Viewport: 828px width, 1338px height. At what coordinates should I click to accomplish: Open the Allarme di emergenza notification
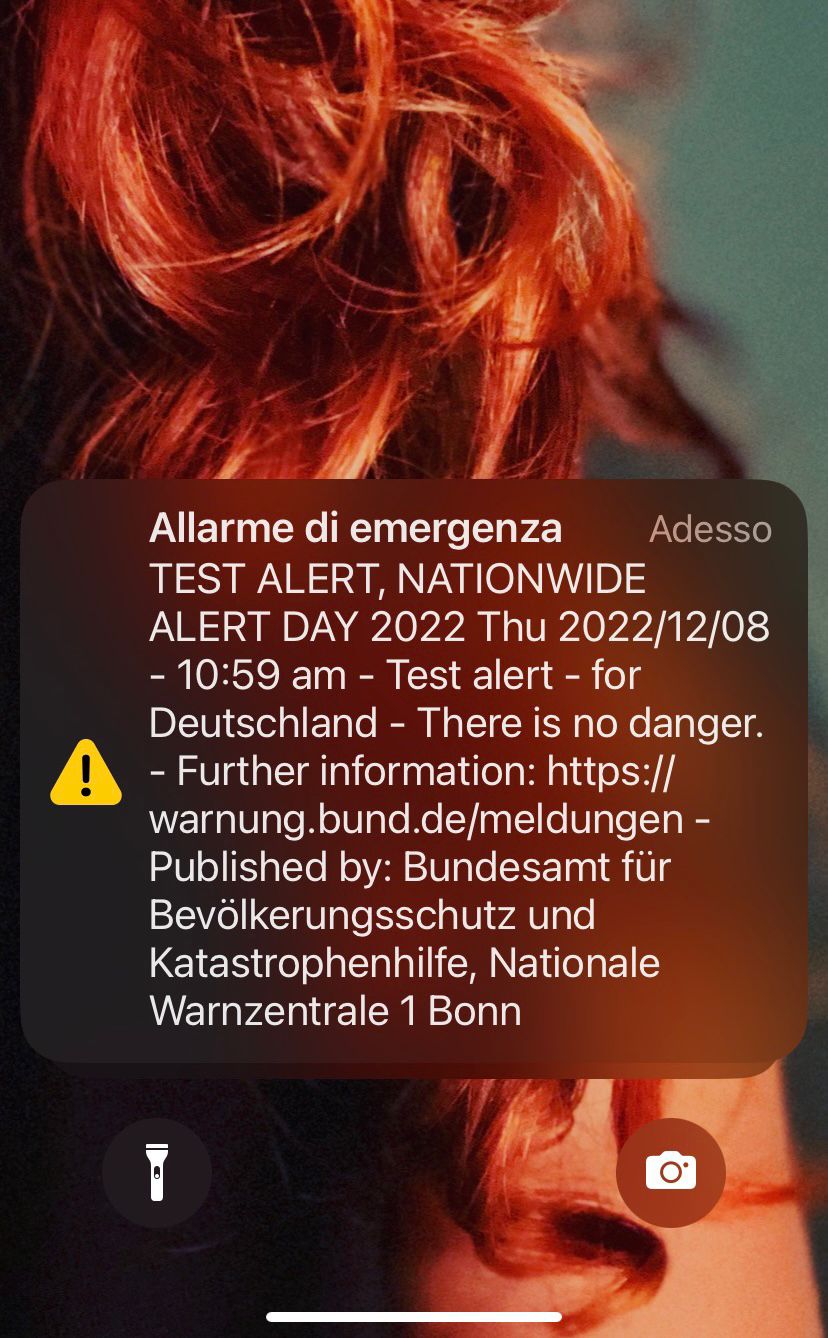point(414,770)
